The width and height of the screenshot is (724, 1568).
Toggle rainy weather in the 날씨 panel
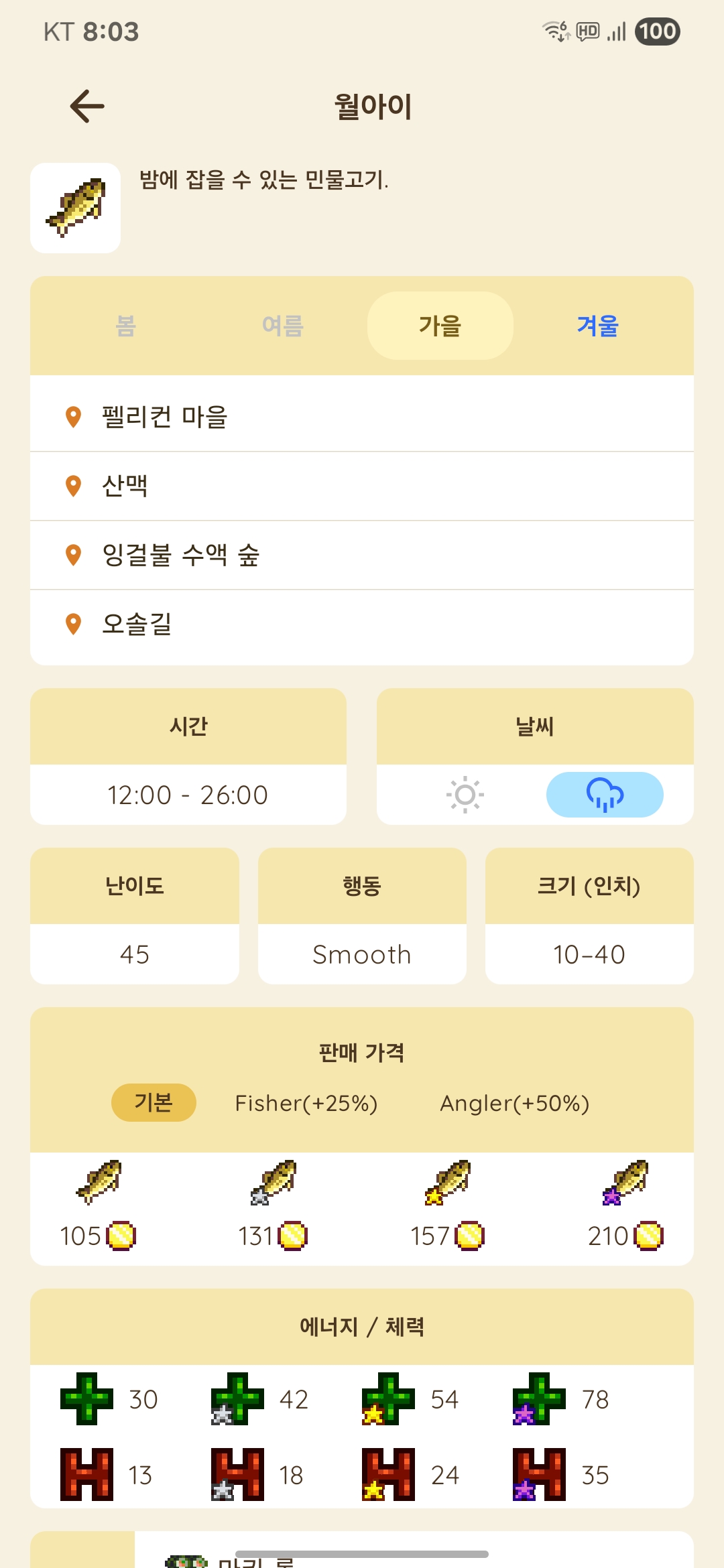point(605,795)
